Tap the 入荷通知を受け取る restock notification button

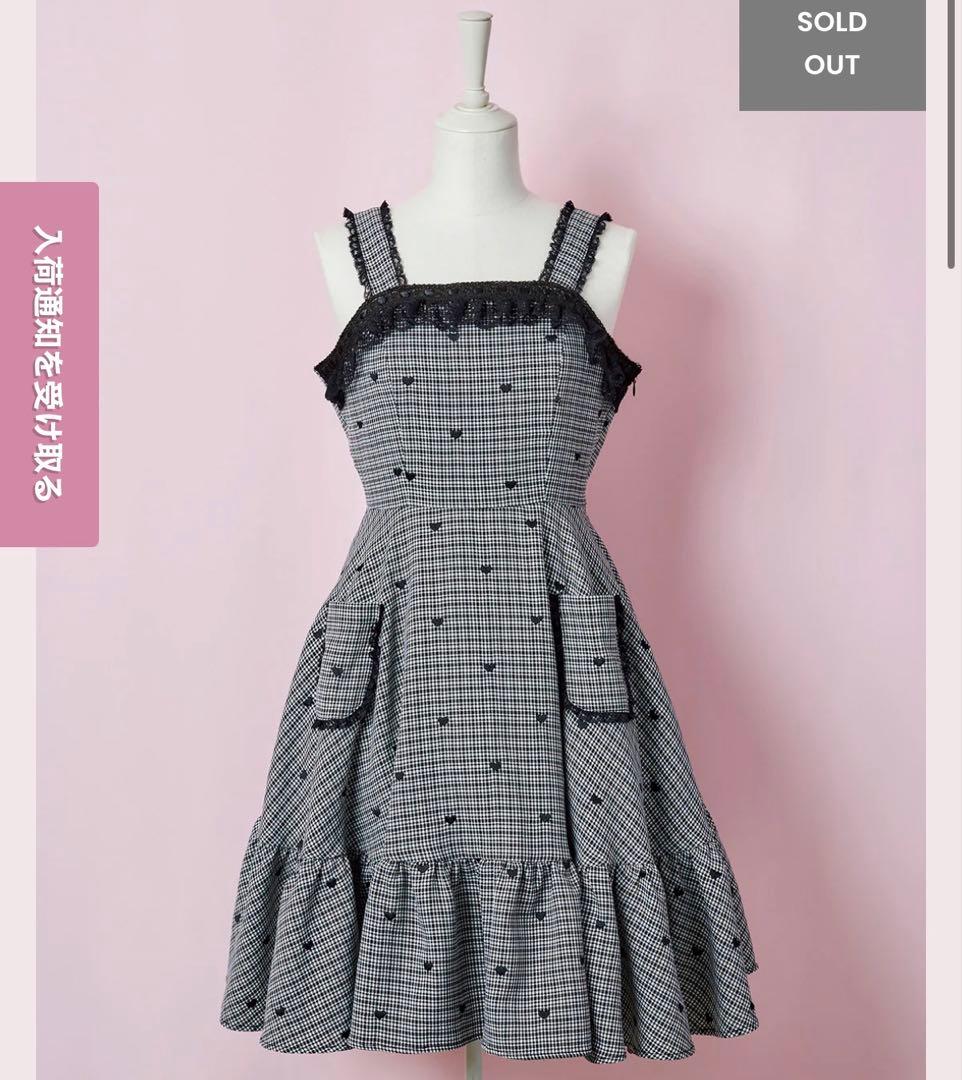tap(48, 364)
